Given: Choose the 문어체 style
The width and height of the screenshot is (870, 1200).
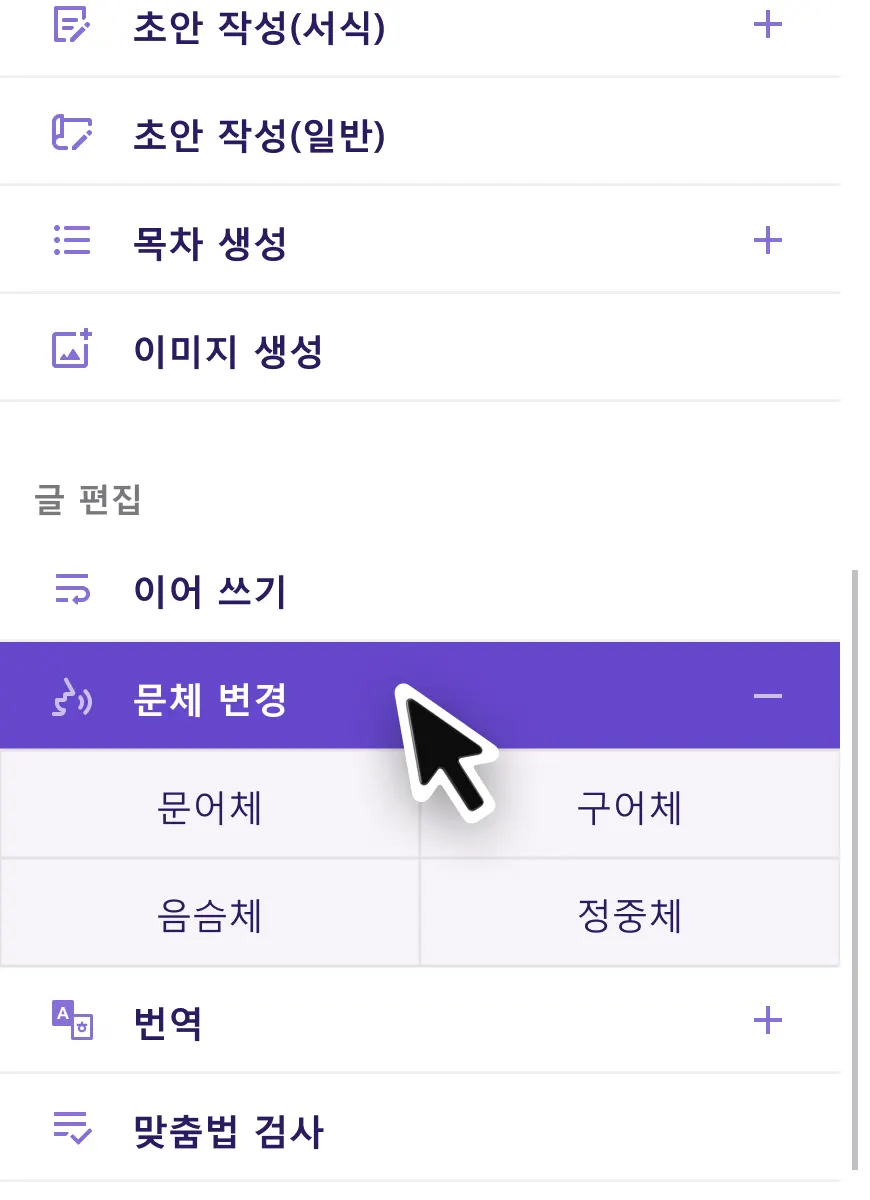Looking at the screenshot, I should pyautogui.click(x=210, y=806).
